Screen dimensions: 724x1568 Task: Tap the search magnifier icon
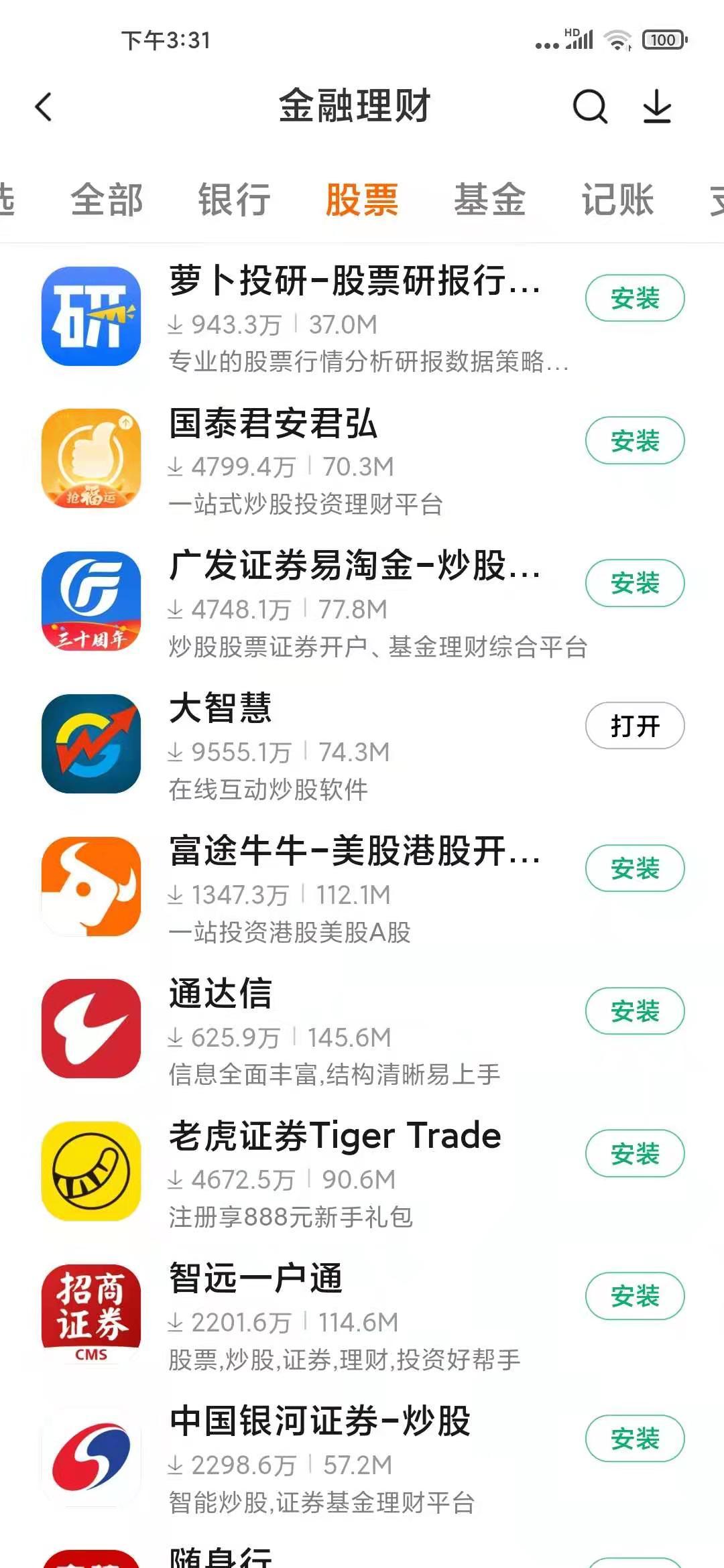click(589, 106)
